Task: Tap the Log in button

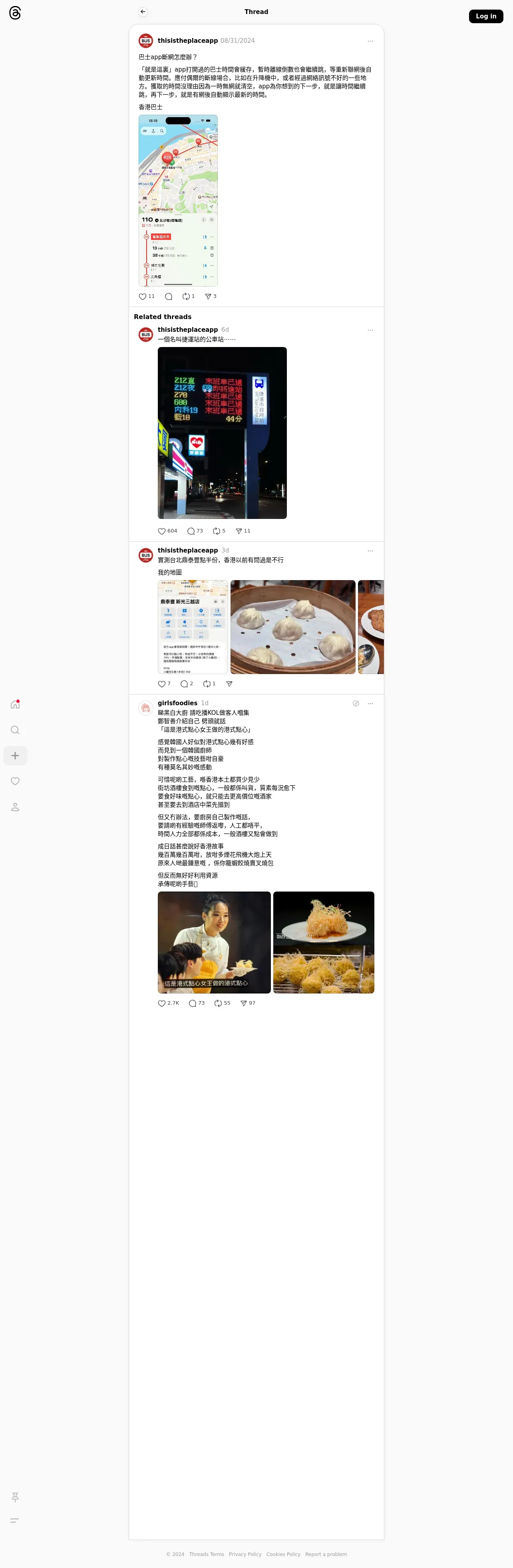Action: click(x=485, y=16)
